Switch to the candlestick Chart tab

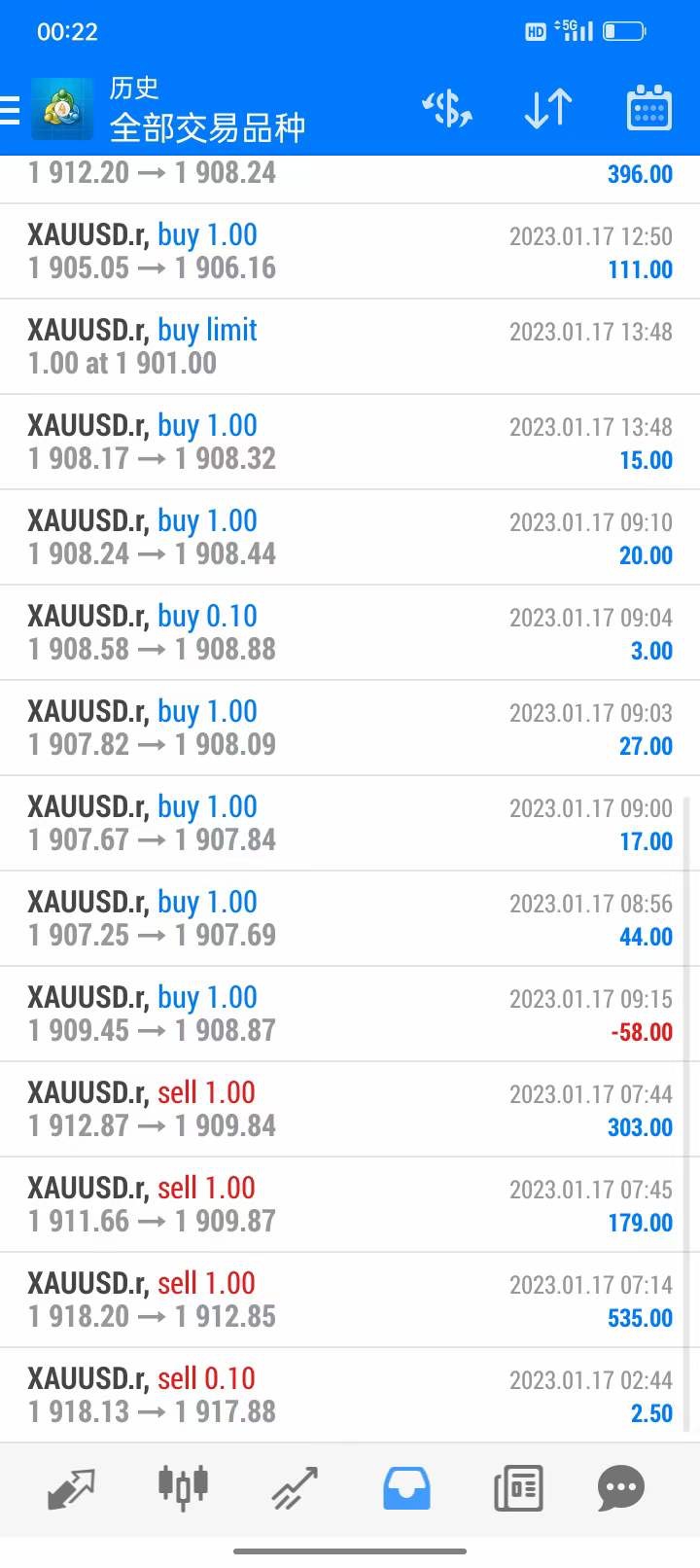pyautogui.click(x=183, y=1488)
